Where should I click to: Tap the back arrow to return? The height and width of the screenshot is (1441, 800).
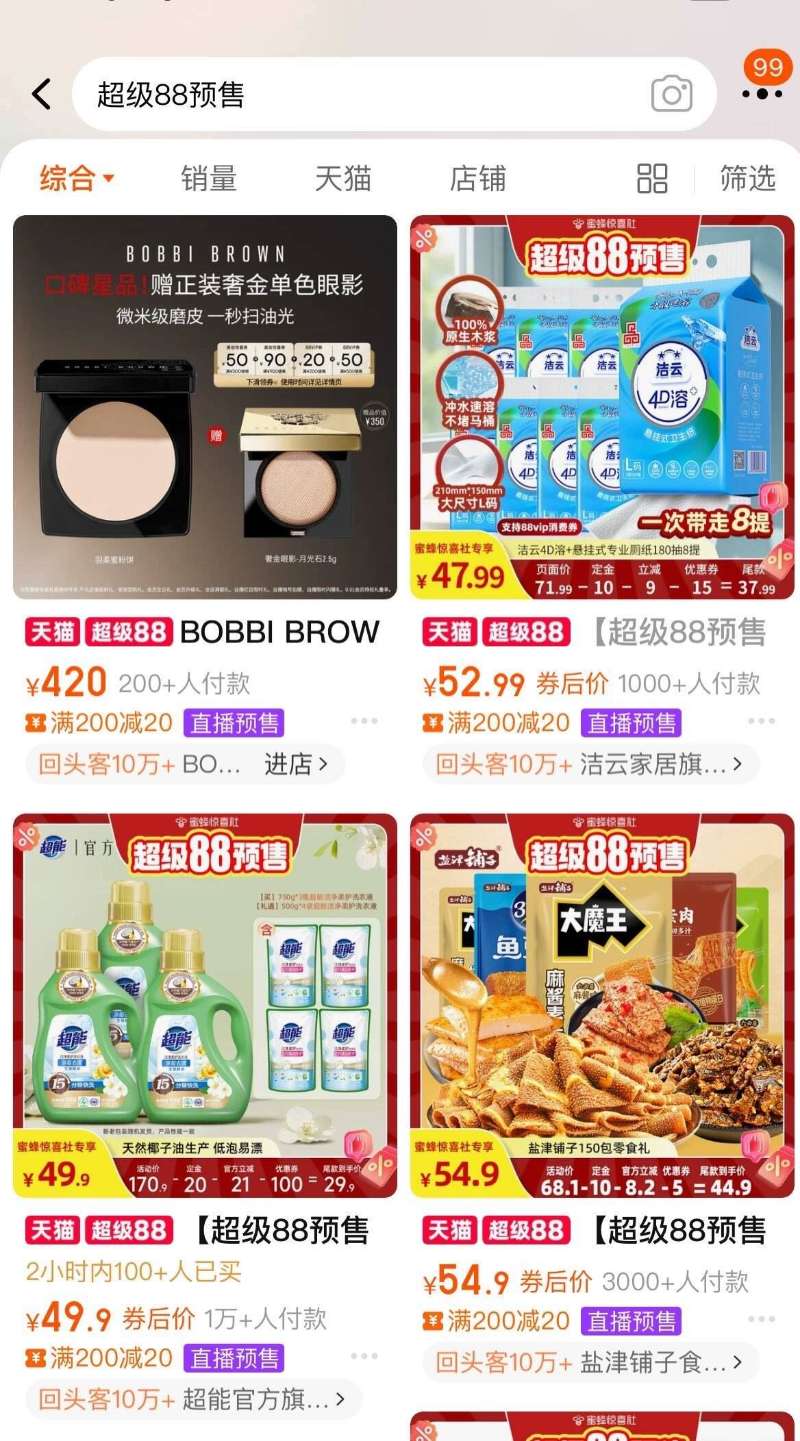tap(40, 93)
